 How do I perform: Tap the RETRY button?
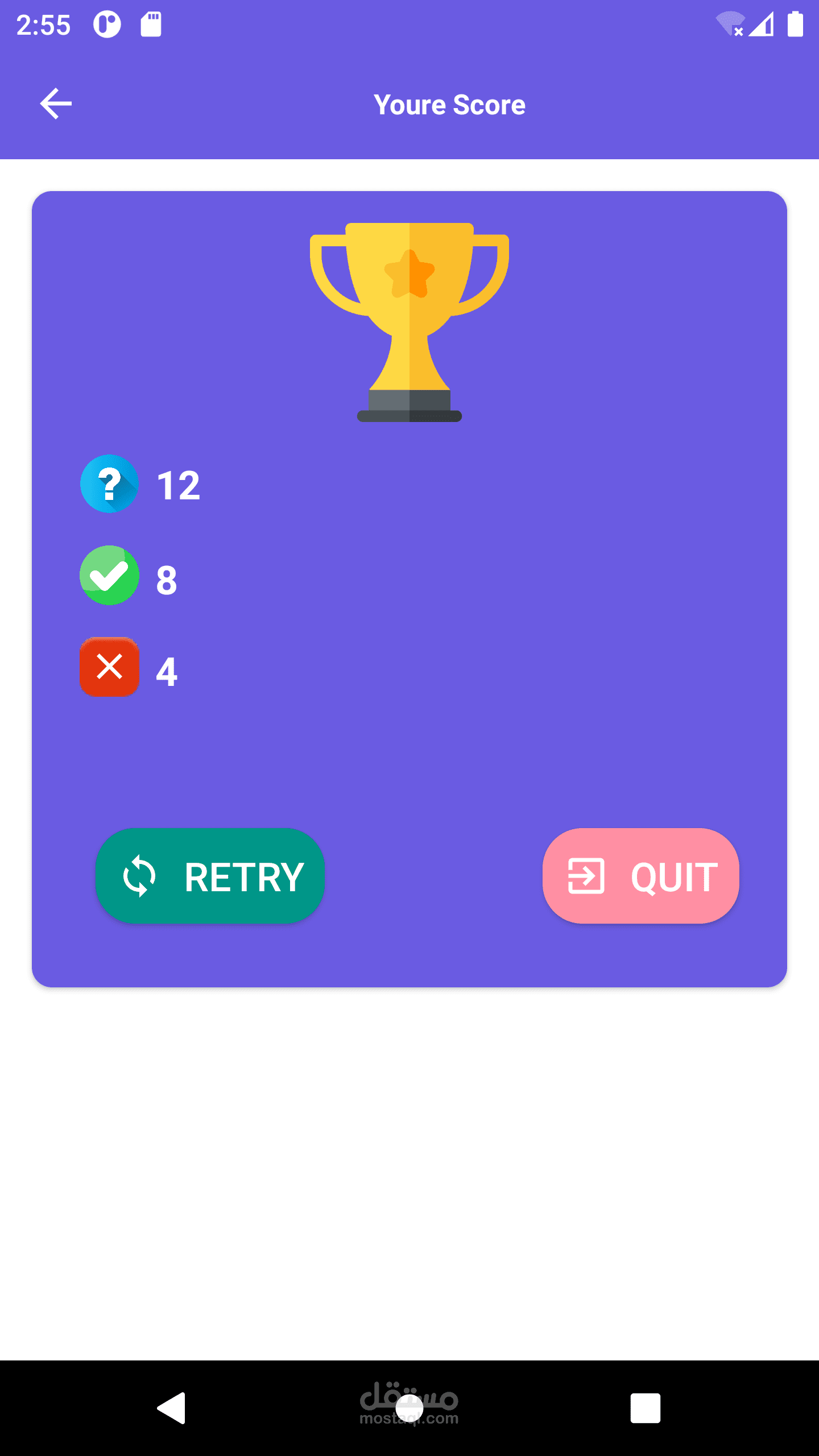210,876
